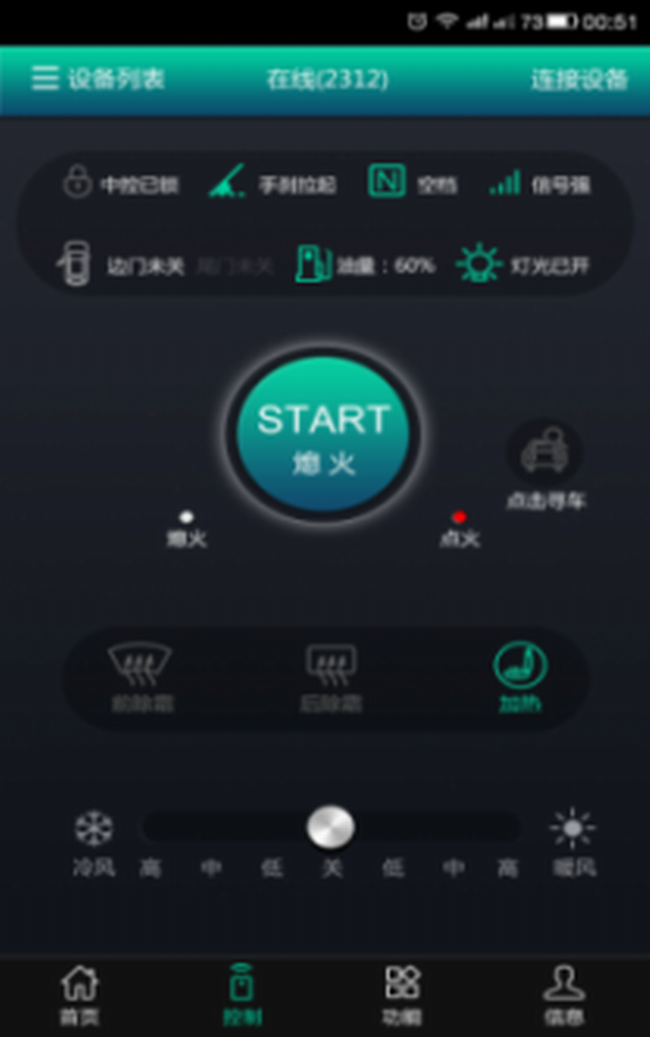Tap the fan temperature slider knob
The width and height of the screenshot is (650, 1037).
pyautogui.click(x=330, y=827)
